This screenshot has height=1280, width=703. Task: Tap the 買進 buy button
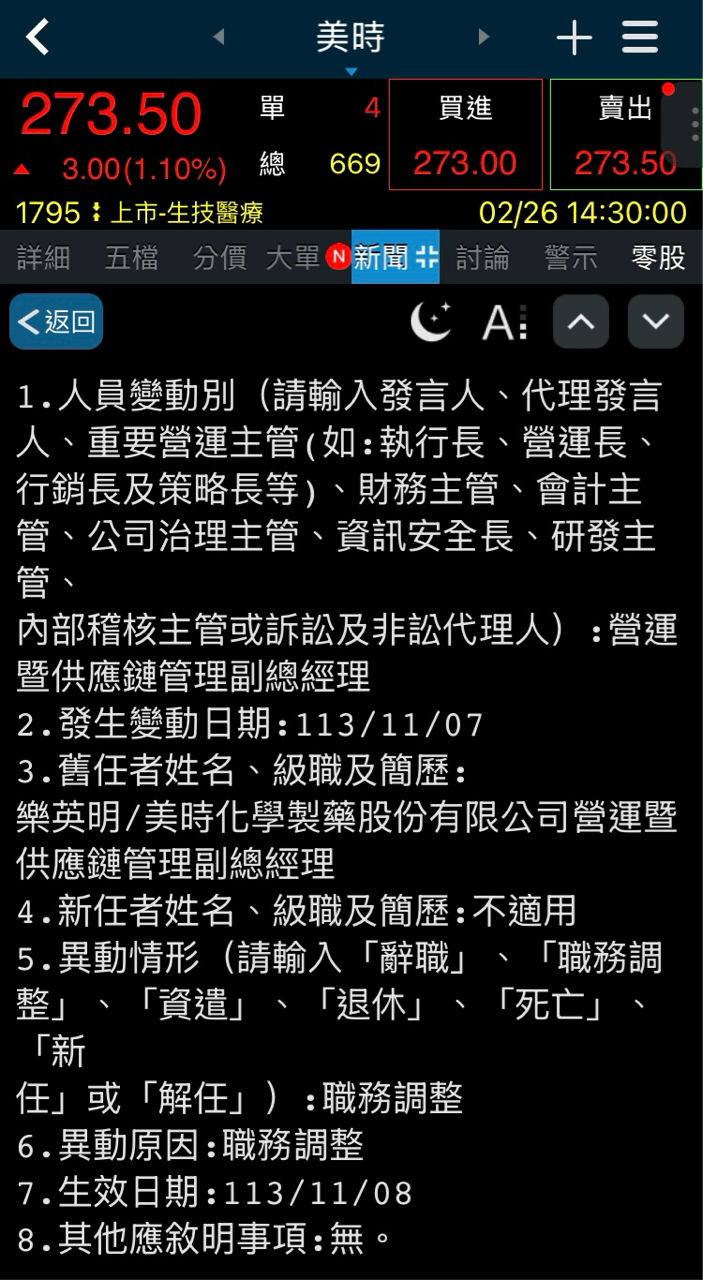[465, 134]
